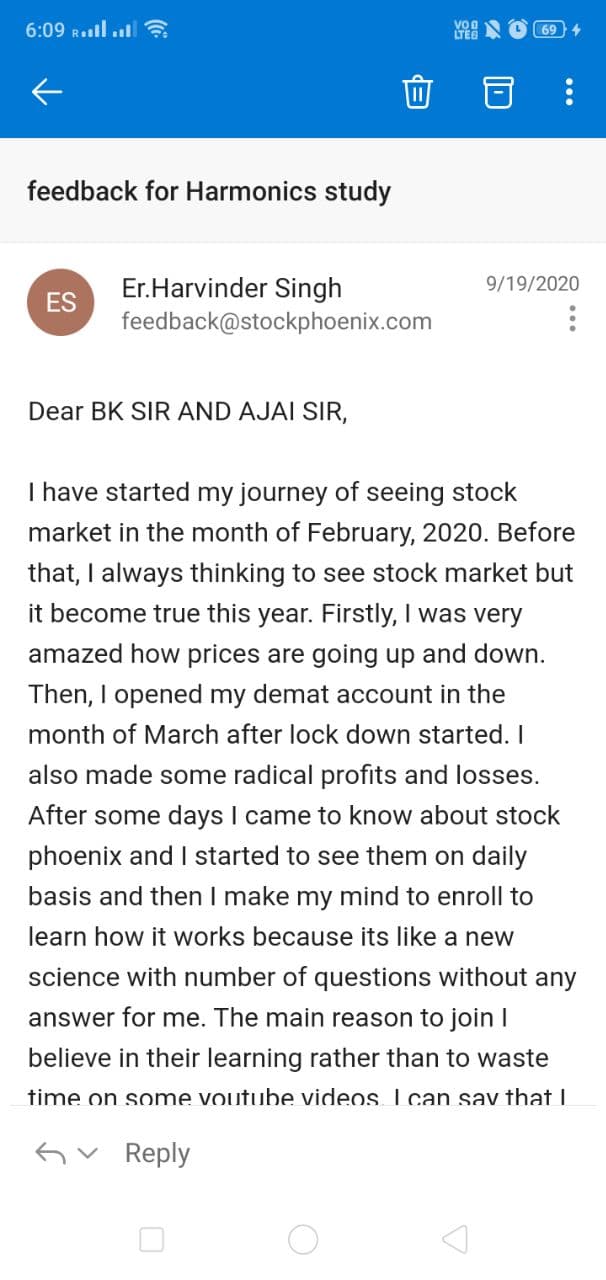This screenshot has height=1280, width=606.
Task: Open recent apps via the square button
Action: [152, 1240]
